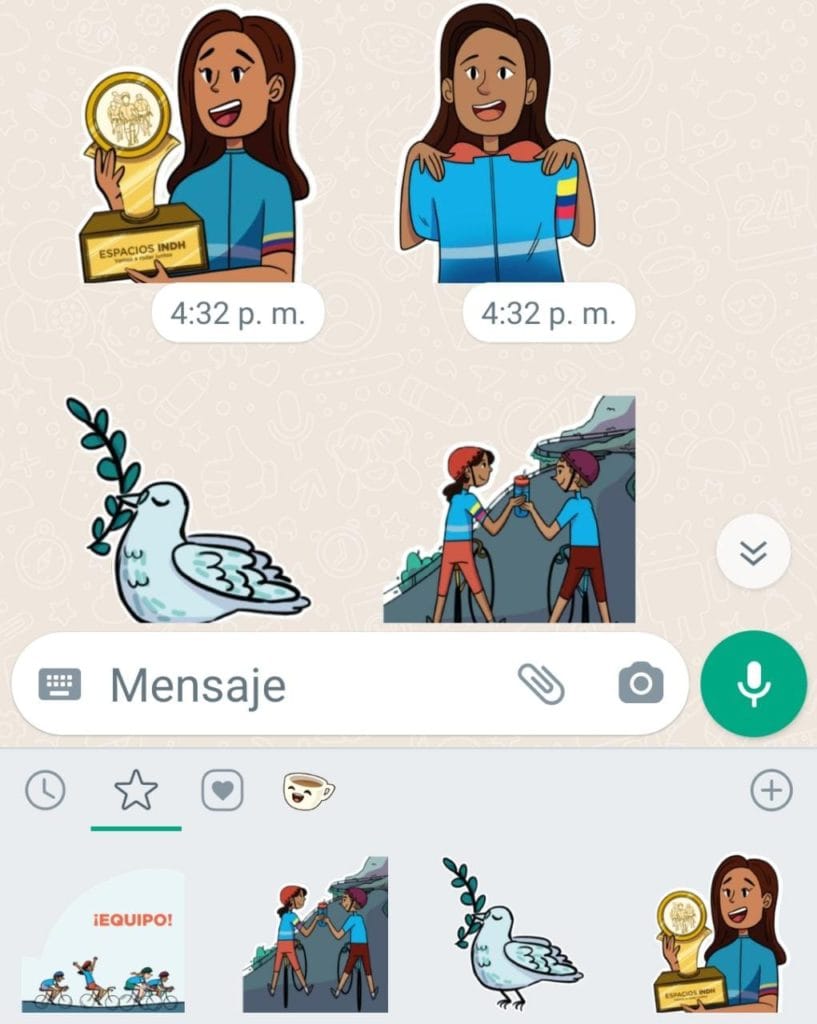The height and width of the screenshot is (1024, 817).
Task: Open the camera from the message bar
Action: click(x=640, y=684)
